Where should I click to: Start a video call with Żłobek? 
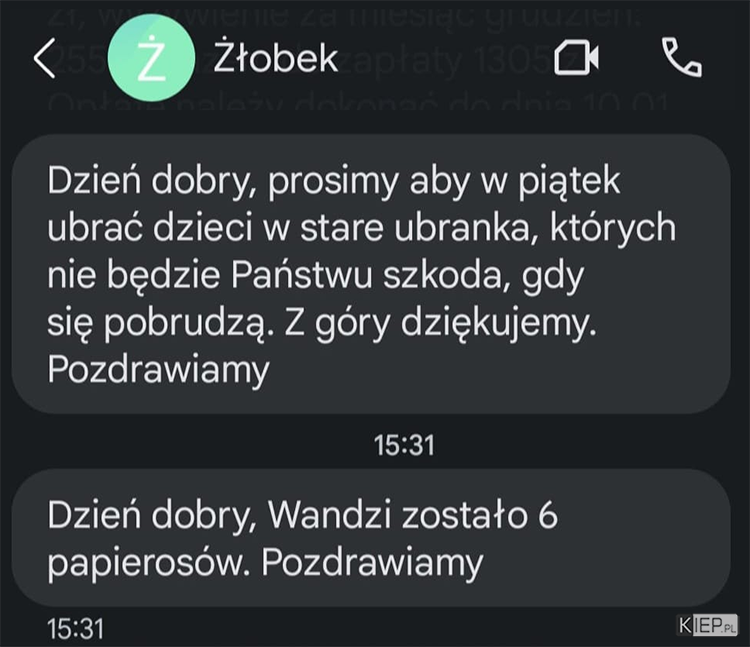point(576,59)
